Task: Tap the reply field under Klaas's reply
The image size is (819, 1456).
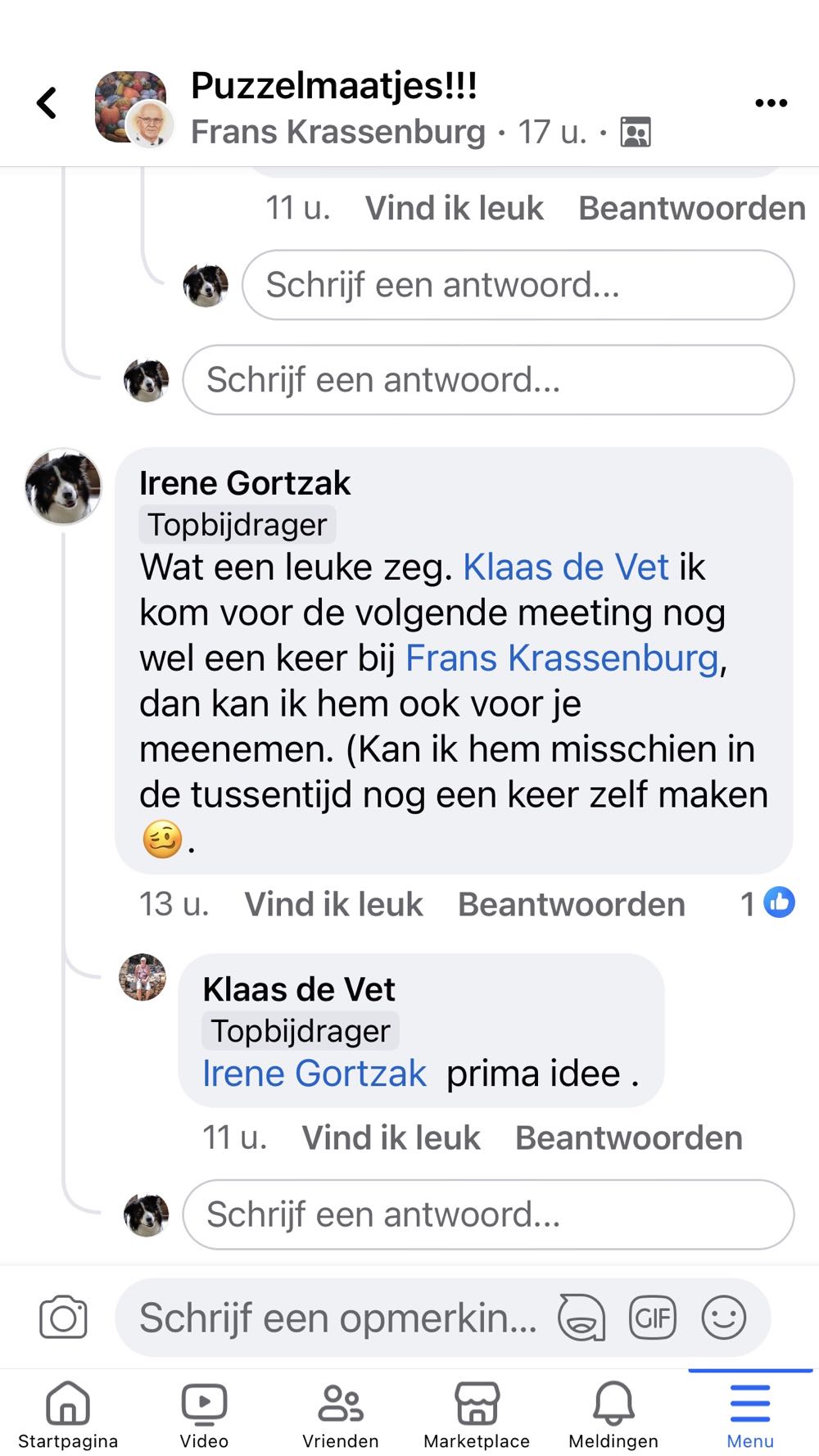Action: point(487,1214)
